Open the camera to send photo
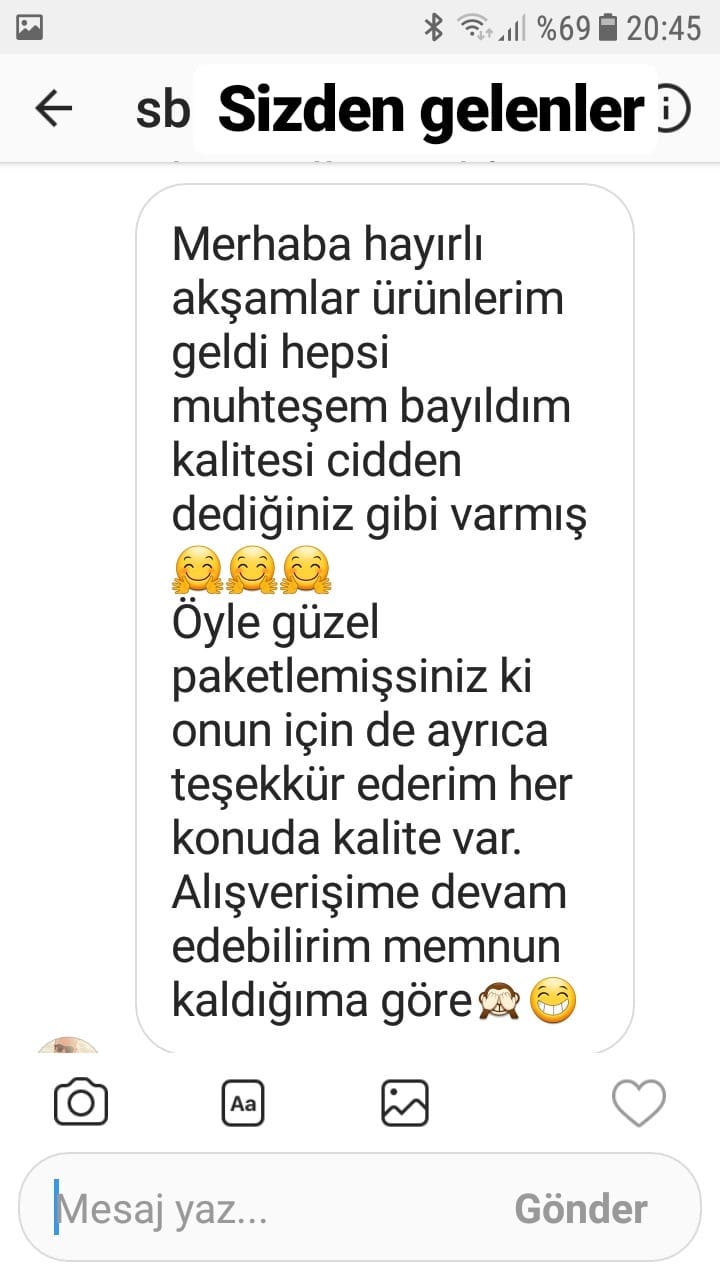This screenshot has height=1280, width=720. click(80, 1104)
